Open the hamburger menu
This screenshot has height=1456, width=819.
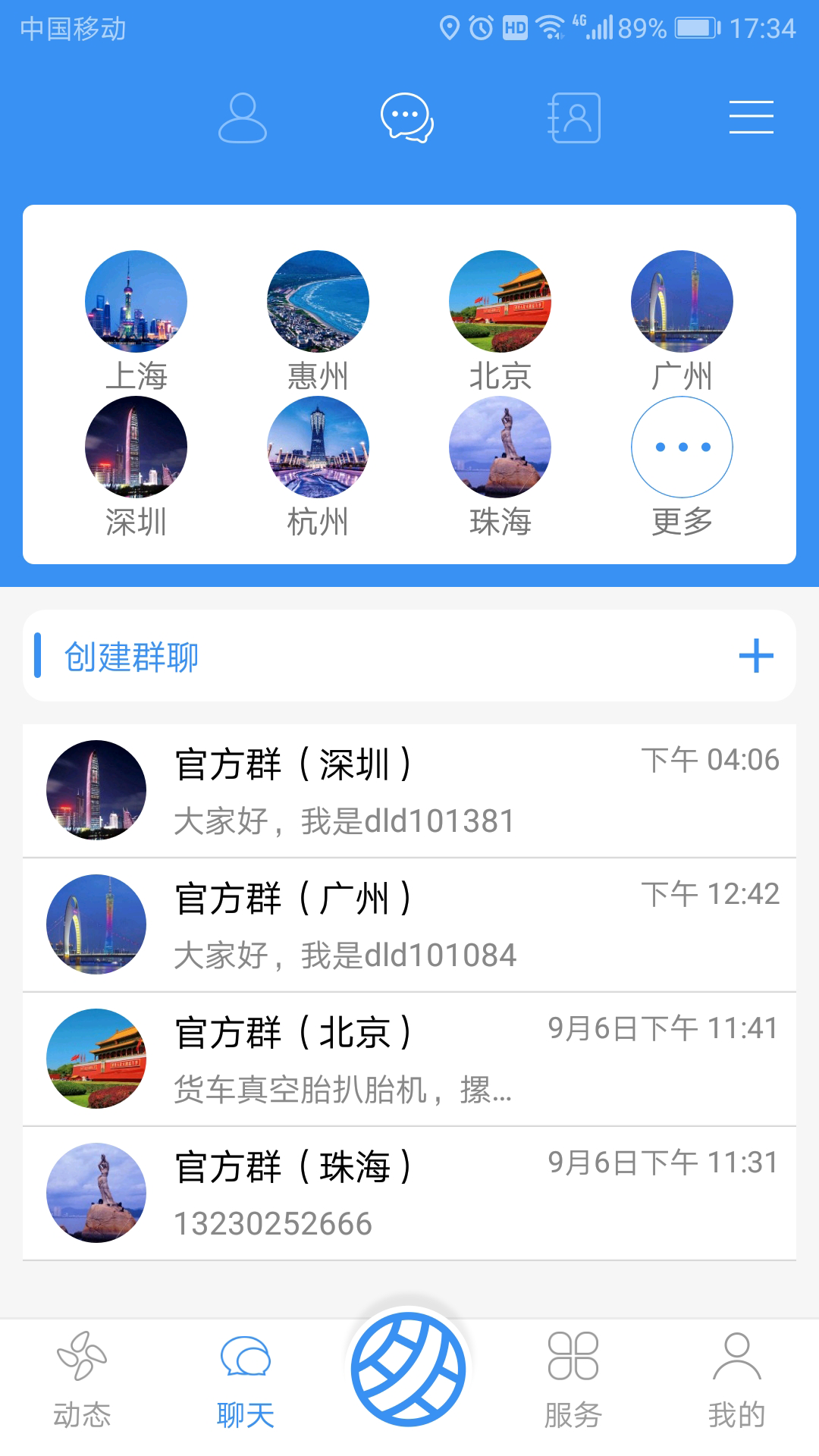pyautogui.click(x=751, y=118)
